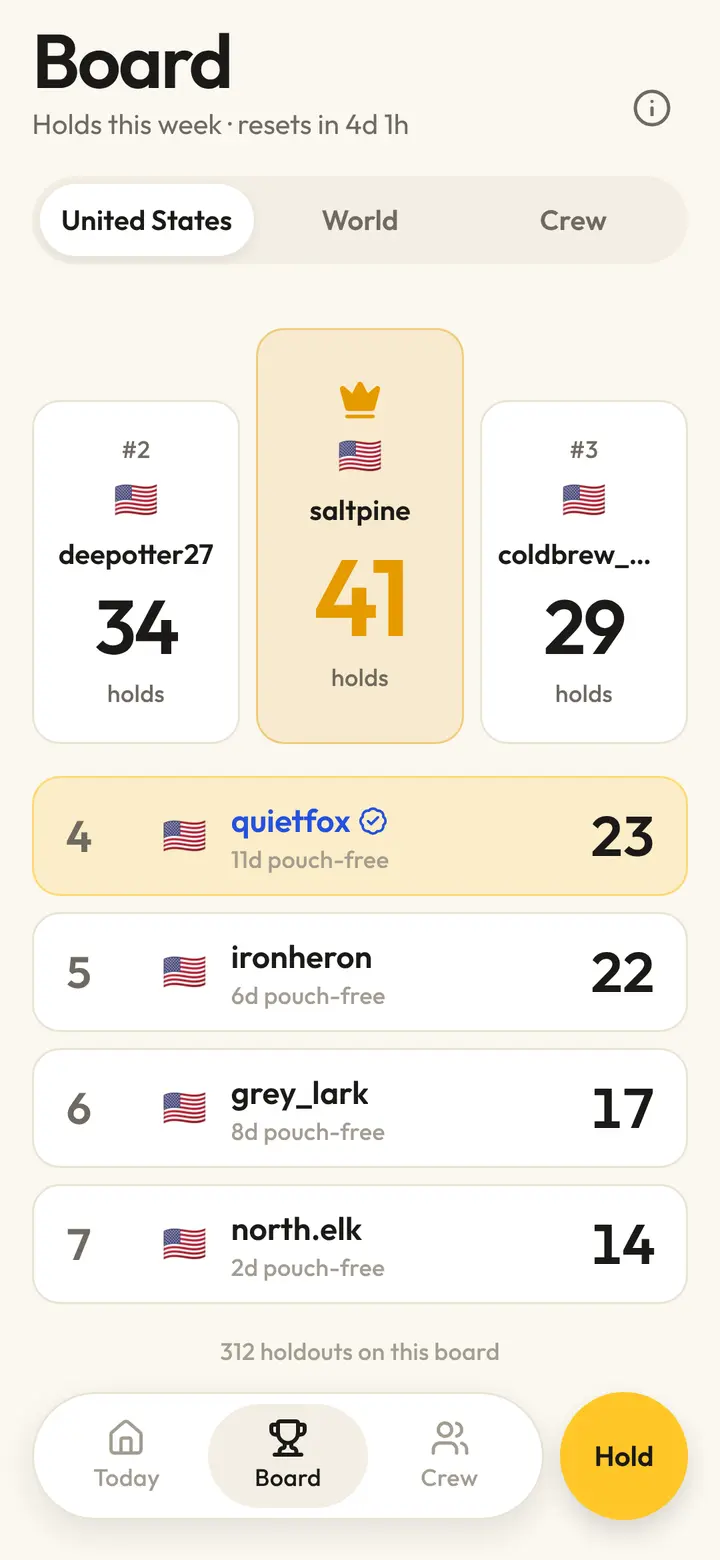Open the Crew tab in the bottom bar

tap(449, 1456)
